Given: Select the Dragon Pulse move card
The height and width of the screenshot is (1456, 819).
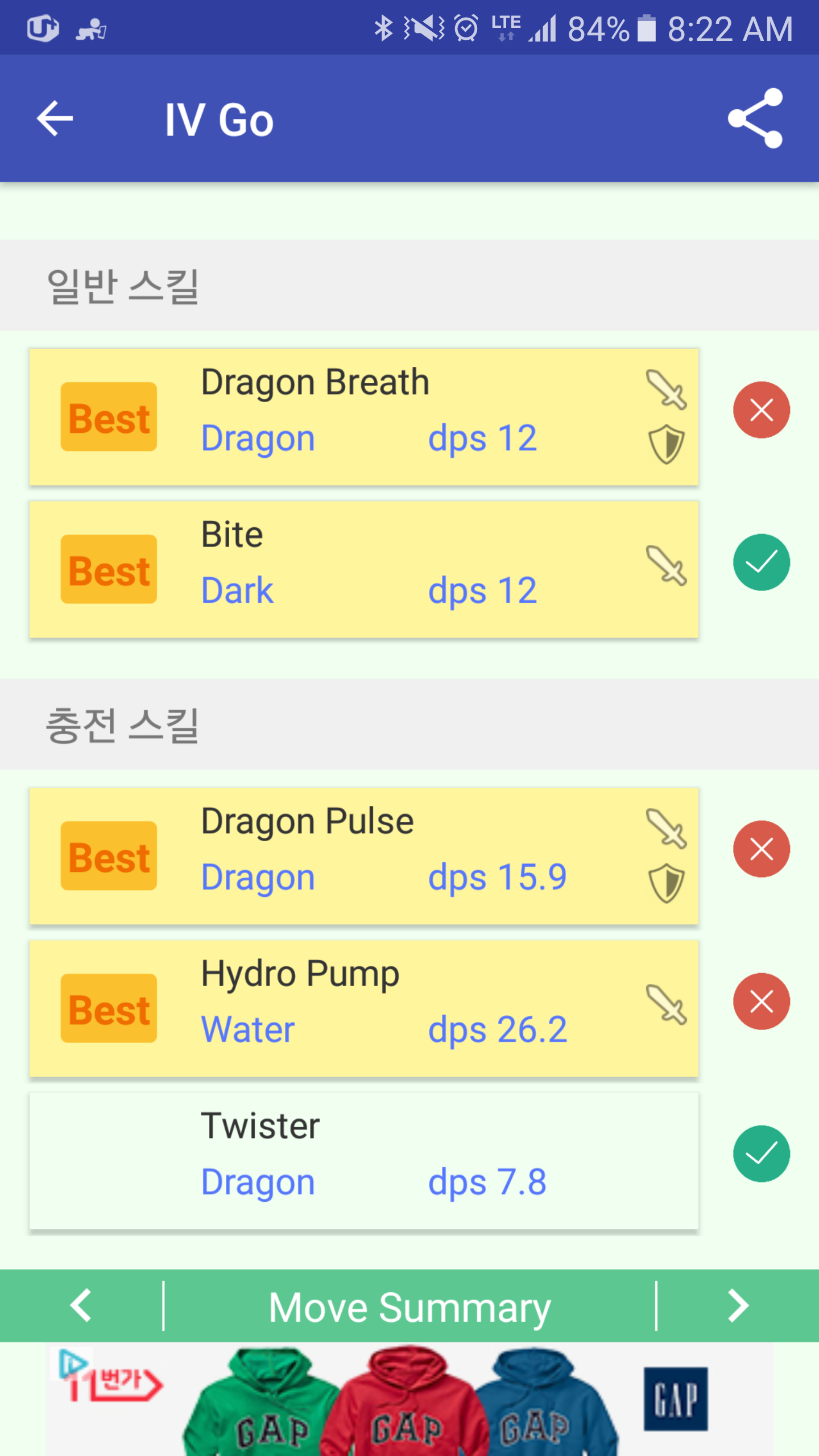Looking at the screenshot, I should pyautogui.click(x=364, y=856).
